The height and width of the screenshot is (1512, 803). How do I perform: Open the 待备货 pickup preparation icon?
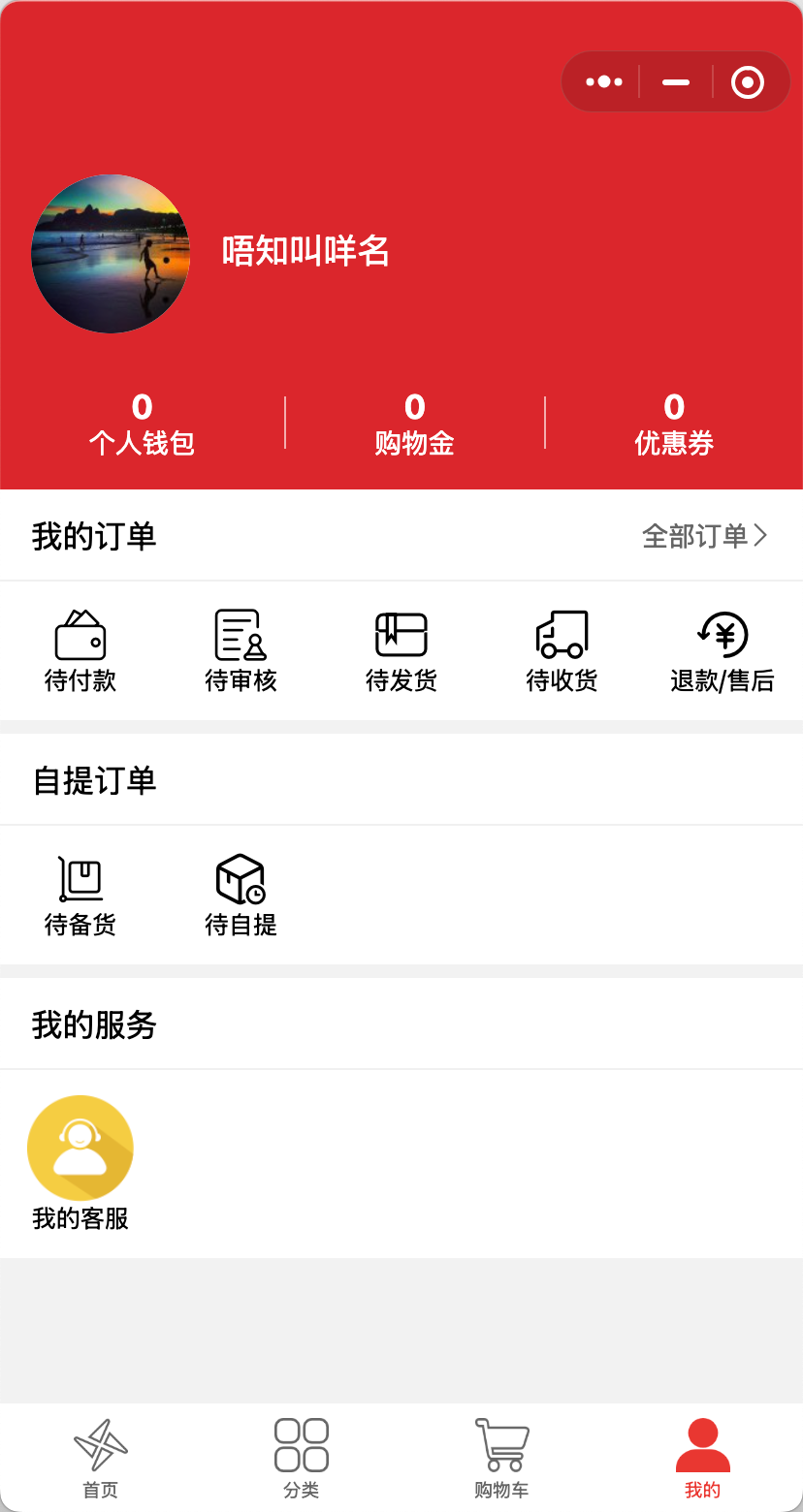pos(80,894)
